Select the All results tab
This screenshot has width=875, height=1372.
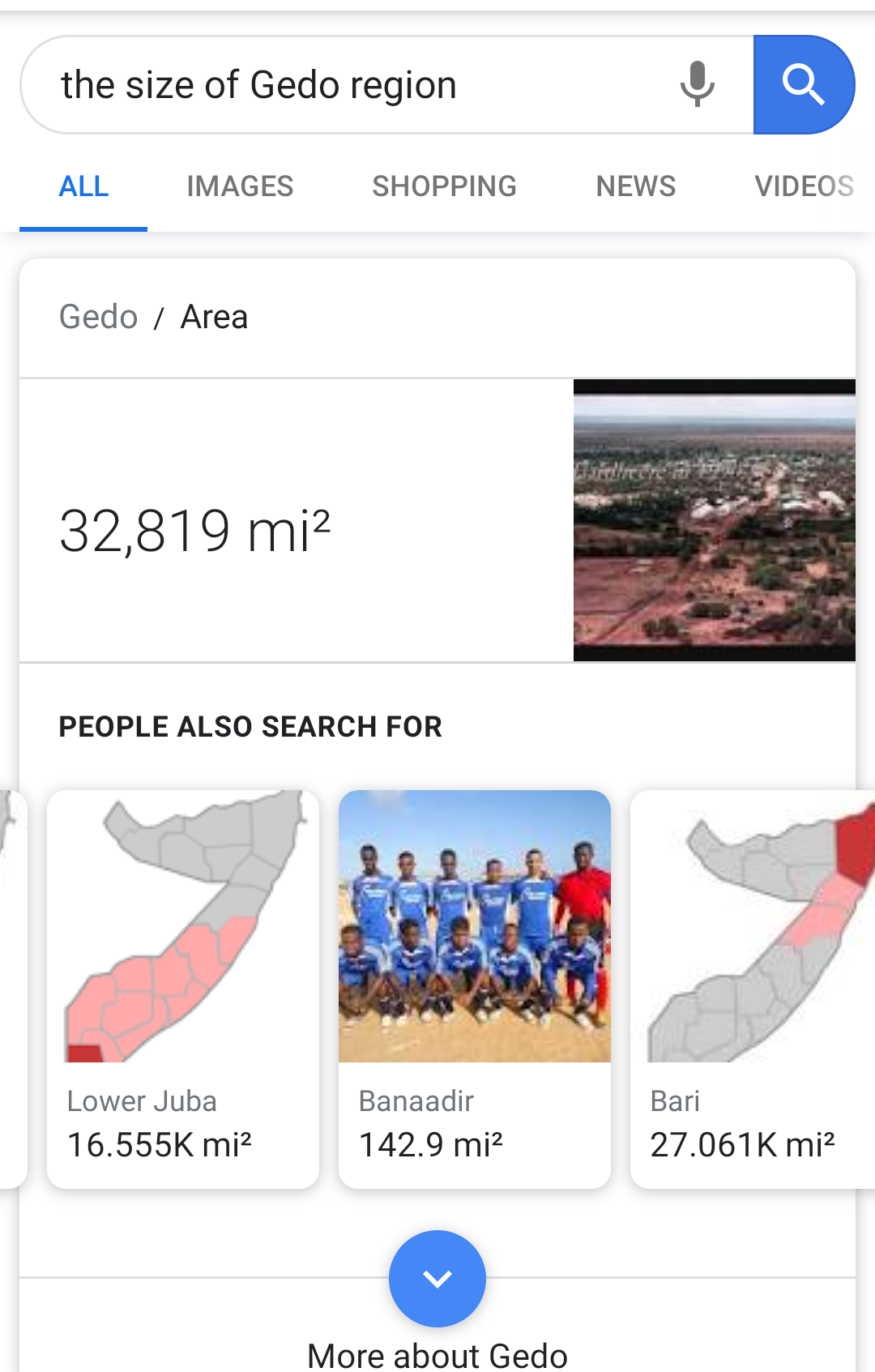[83, 186]
